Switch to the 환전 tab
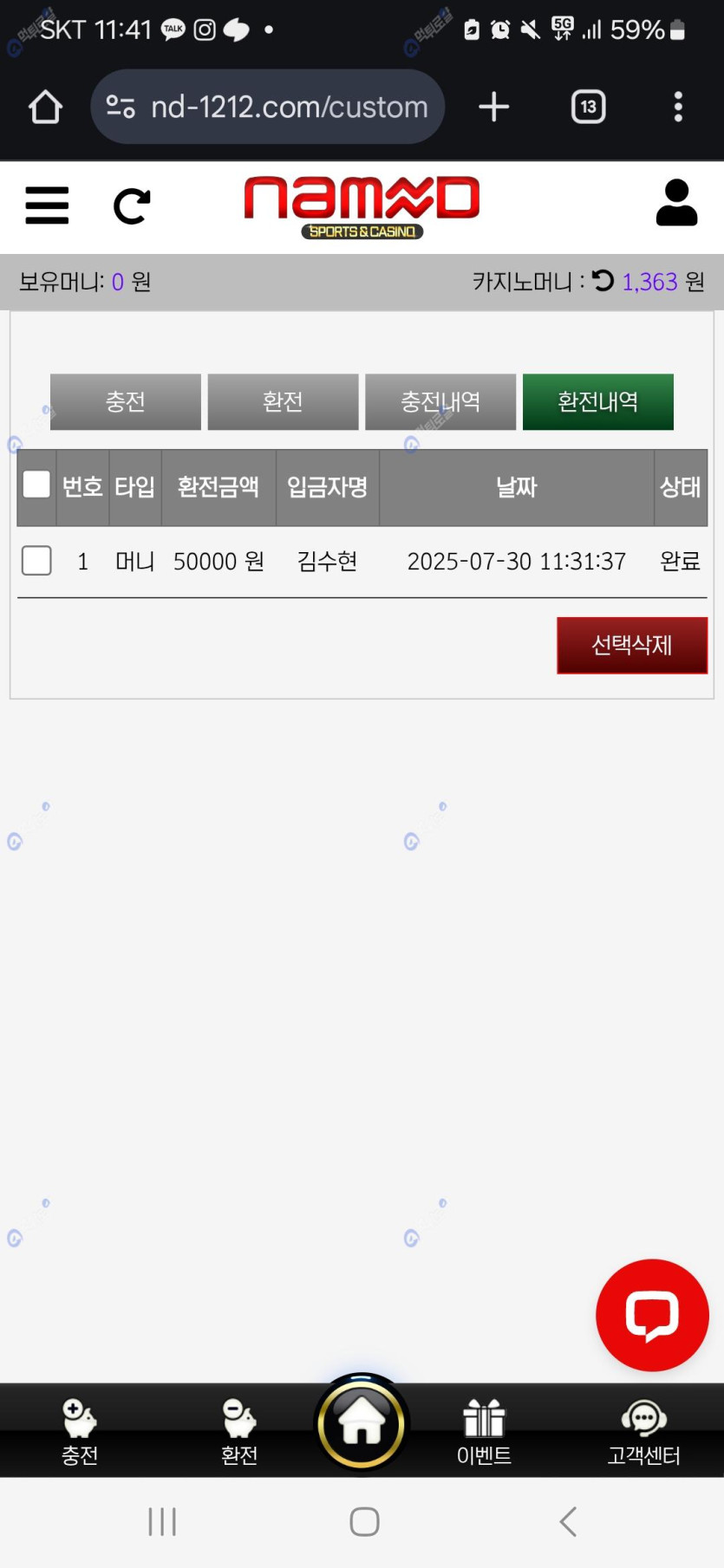Screen dimensions: 724x1568 click(x=283, y=401)
